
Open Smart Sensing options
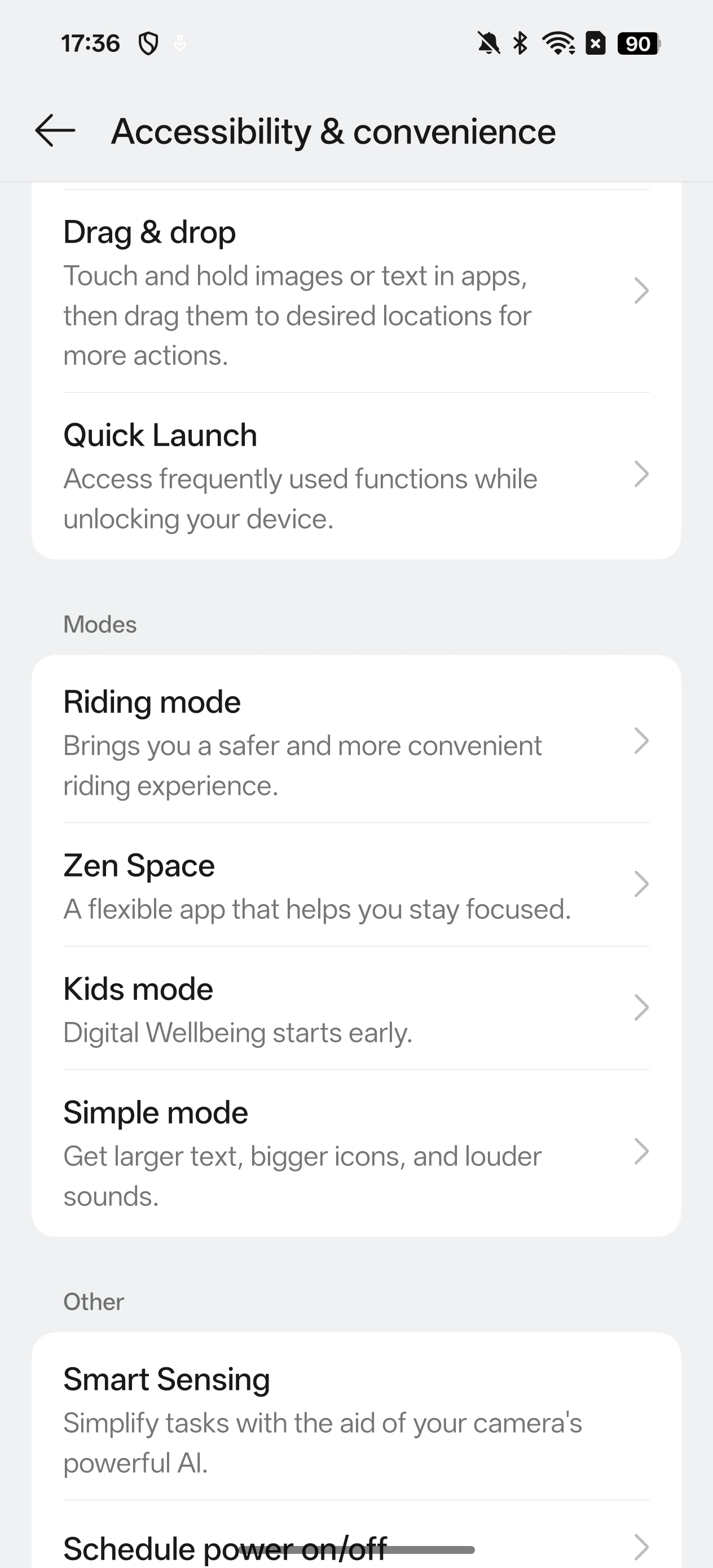pos(356,1416)
